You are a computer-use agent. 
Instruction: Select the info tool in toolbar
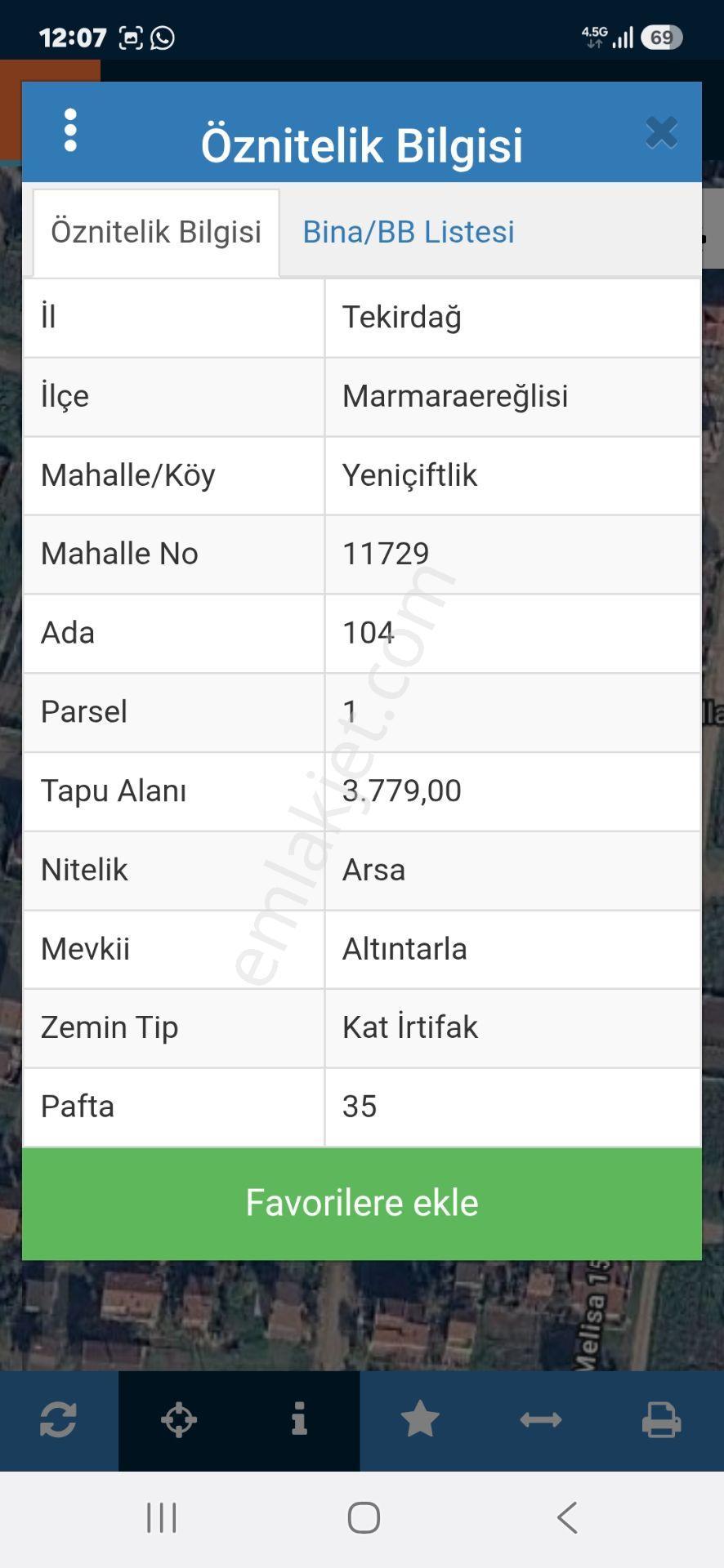pyautogui.click(x=299, y=1419)
